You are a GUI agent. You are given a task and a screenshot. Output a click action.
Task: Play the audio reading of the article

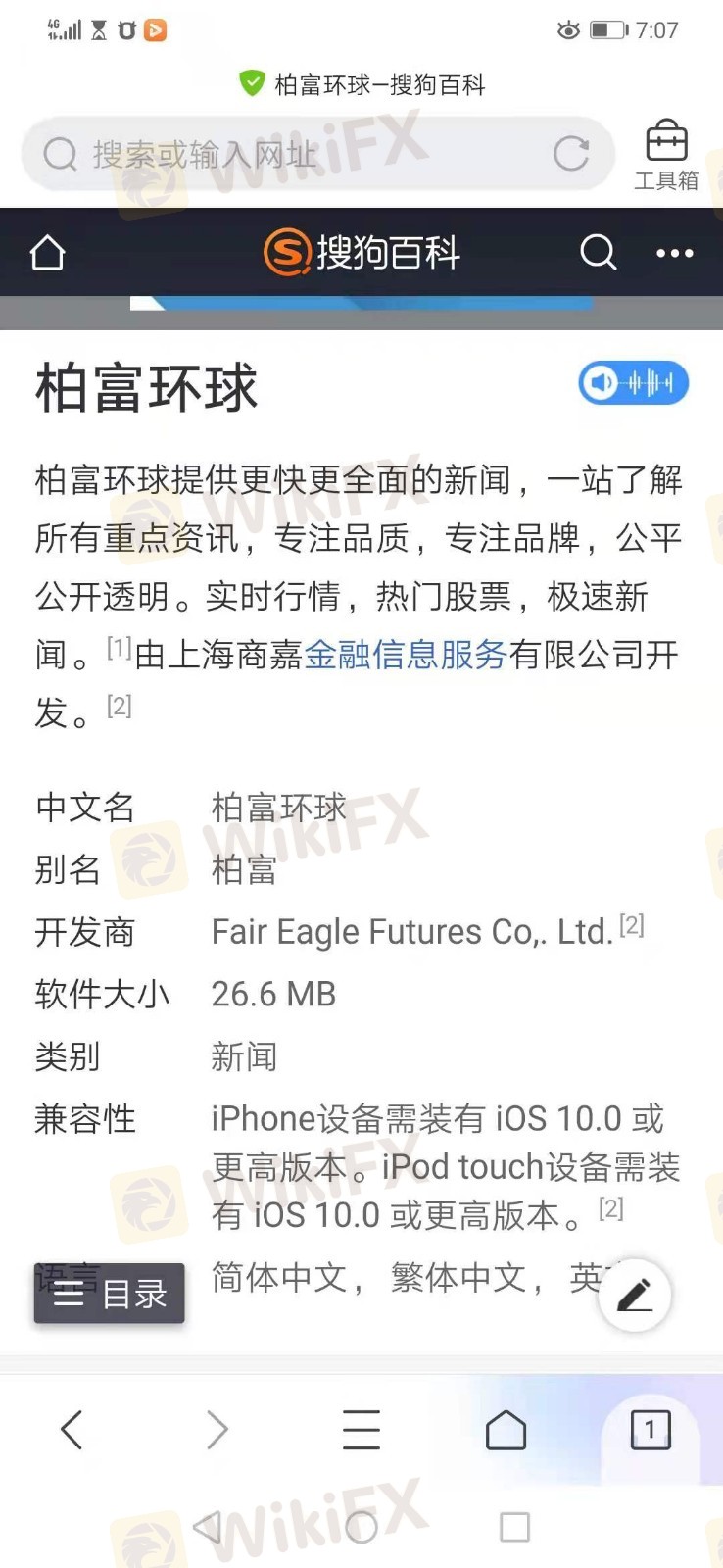click(x=633, y=382)
